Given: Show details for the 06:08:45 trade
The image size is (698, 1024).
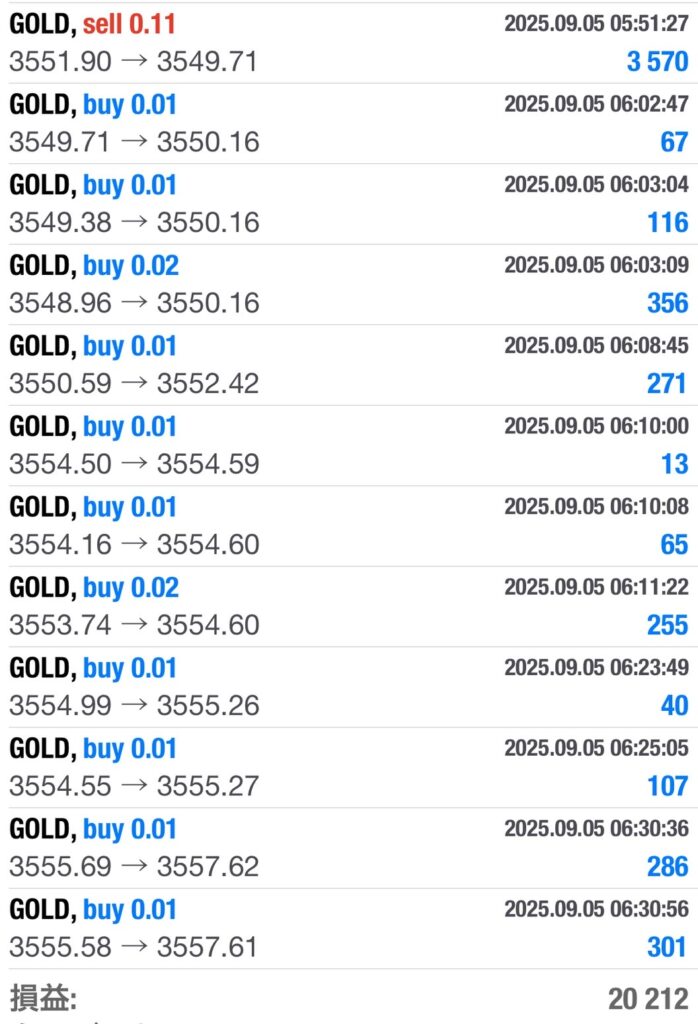Looking at the screenshot, I should click(x=349, y=365).
